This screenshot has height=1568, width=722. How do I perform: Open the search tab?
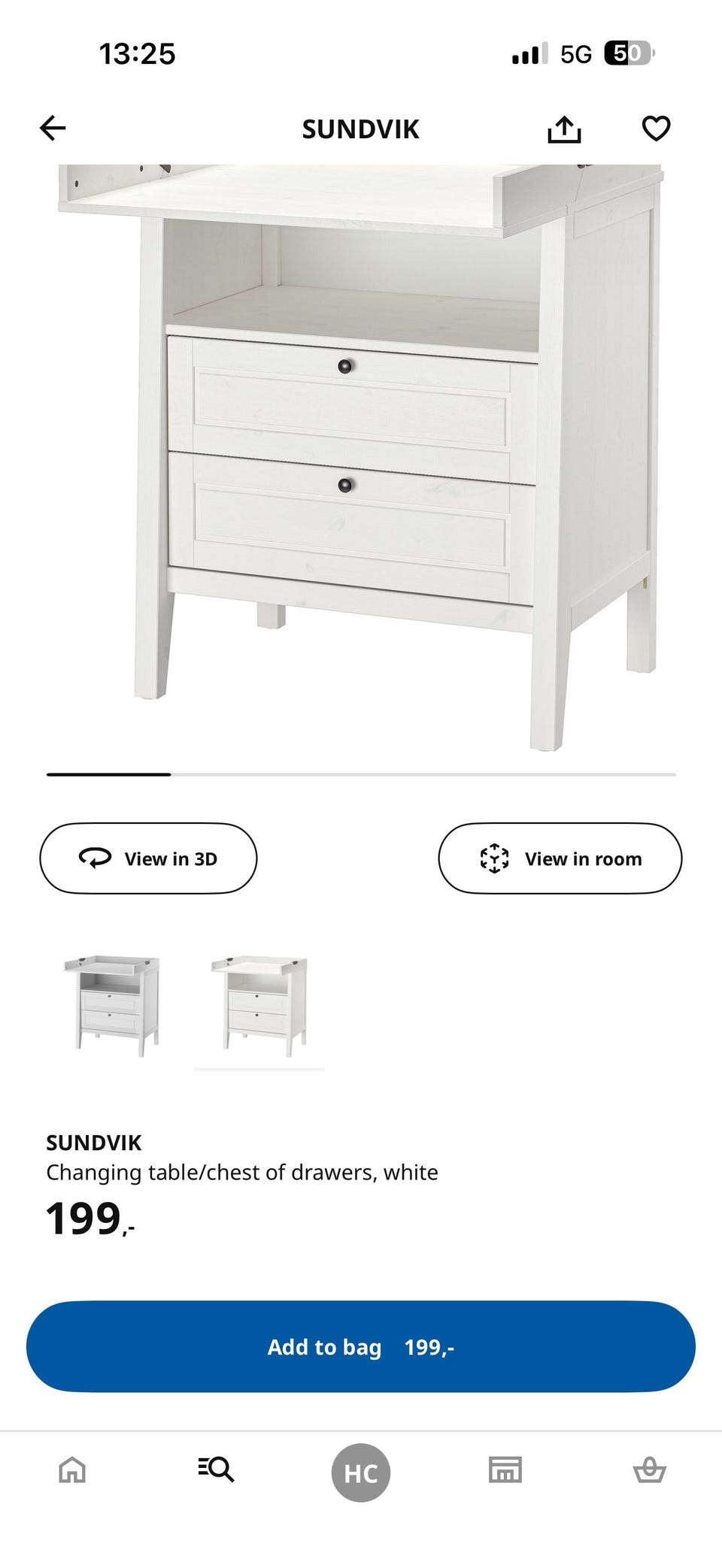(x=217, y=1470)
